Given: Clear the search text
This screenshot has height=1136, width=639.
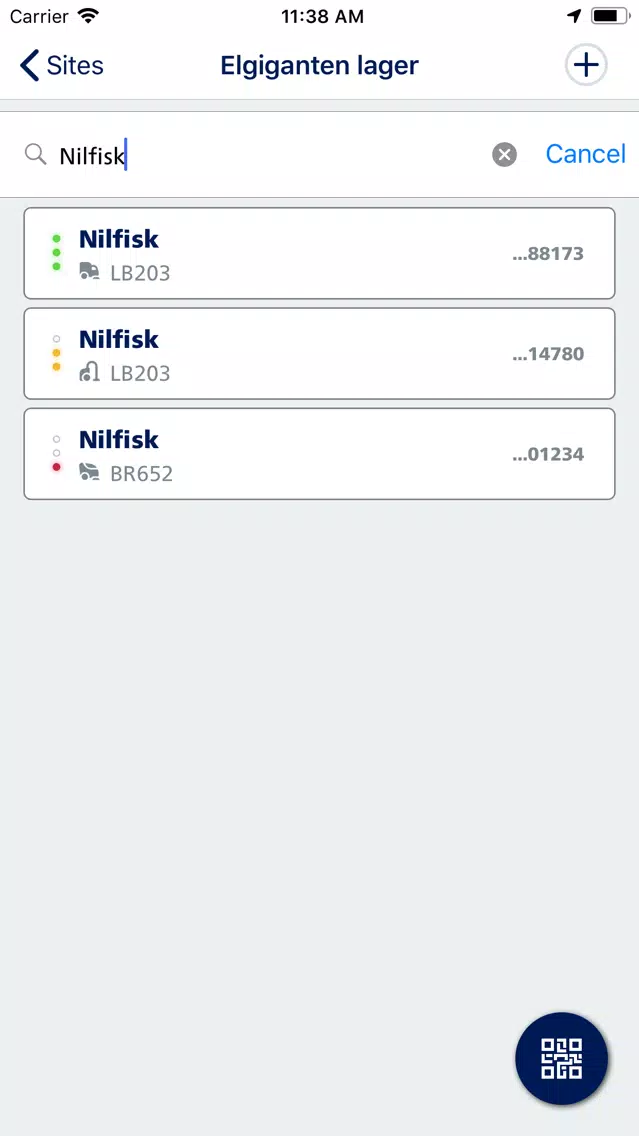Looking at the screenshot, I should coord(504,154).
